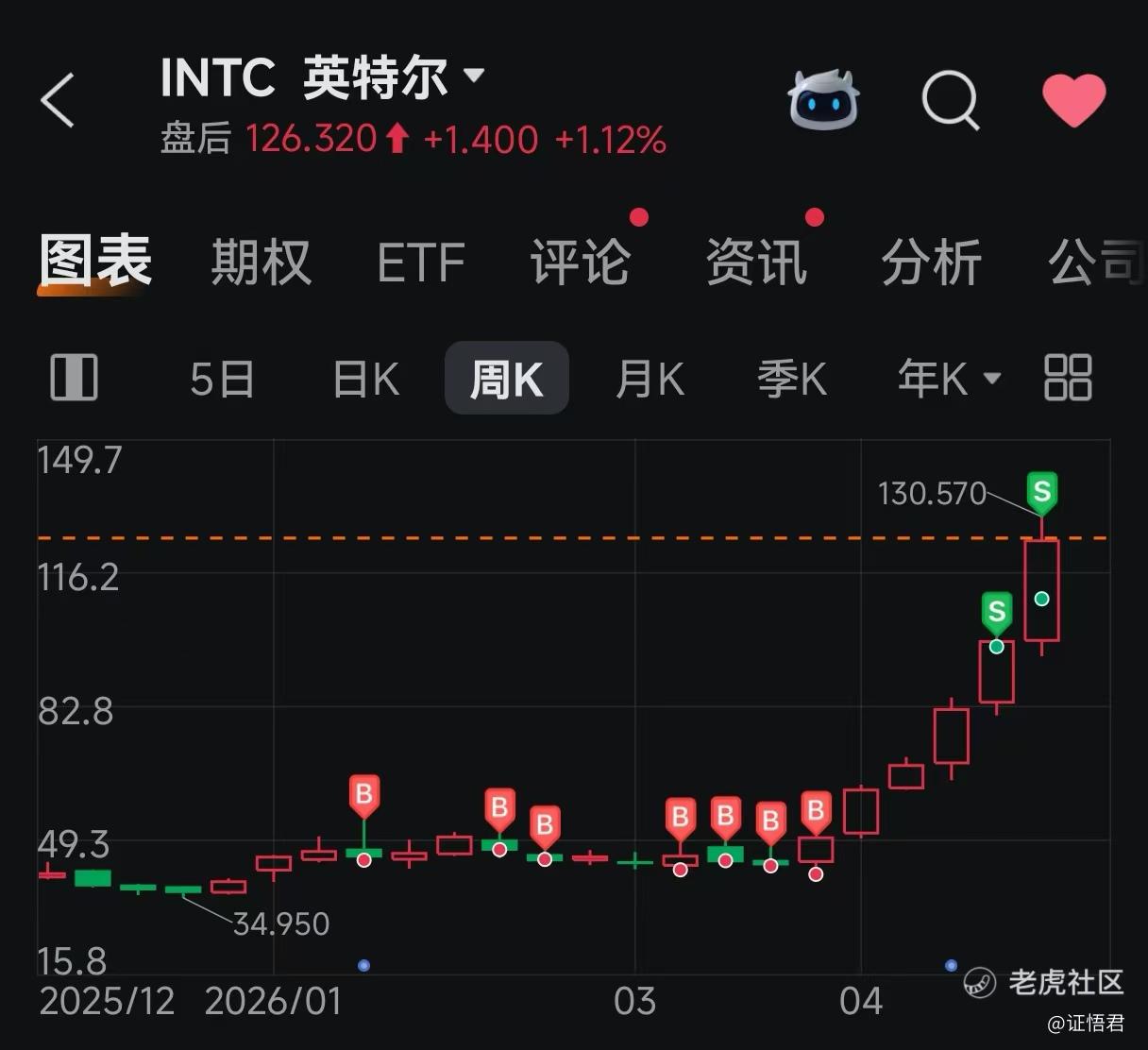The height and width of the screenshot is (1050, 1148).
Task: Switch chart to 季K
Action: (792, 380)
